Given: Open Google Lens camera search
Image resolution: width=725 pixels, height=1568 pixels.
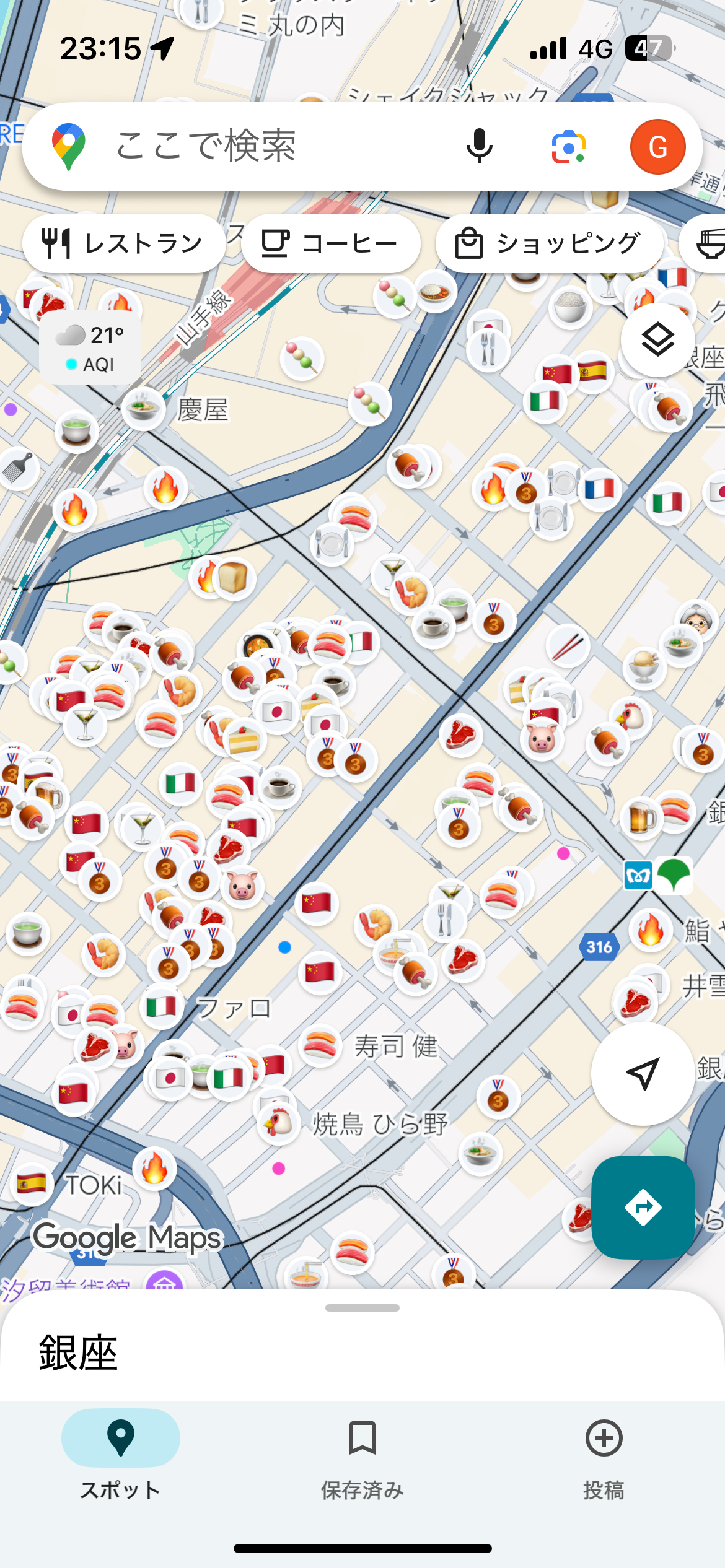Looking at the screenshot, I should [x=569, y=147].
